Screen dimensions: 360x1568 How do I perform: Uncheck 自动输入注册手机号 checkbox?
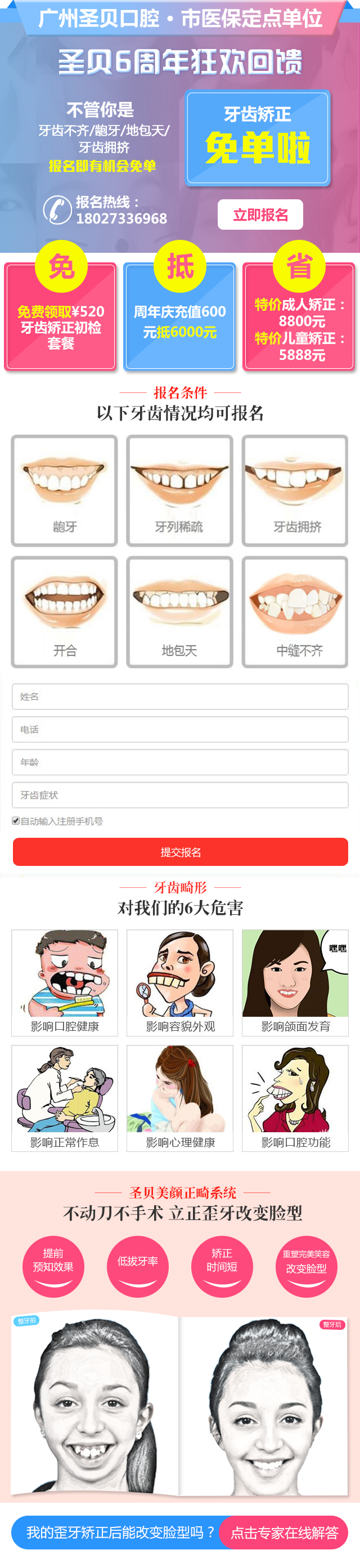16,820
